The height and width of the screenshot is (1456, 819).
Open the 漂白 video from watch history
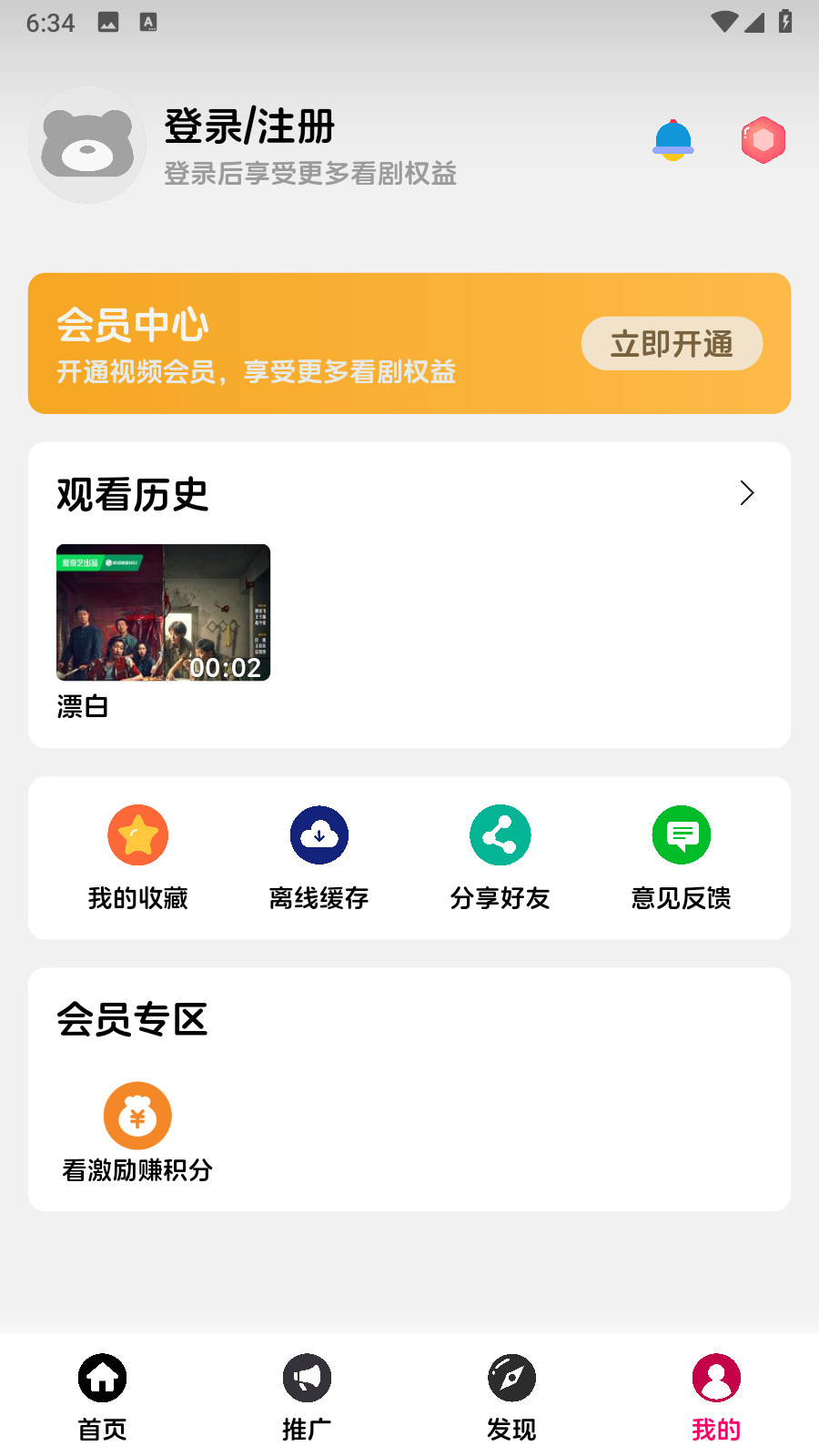click(x=164, y=612)
